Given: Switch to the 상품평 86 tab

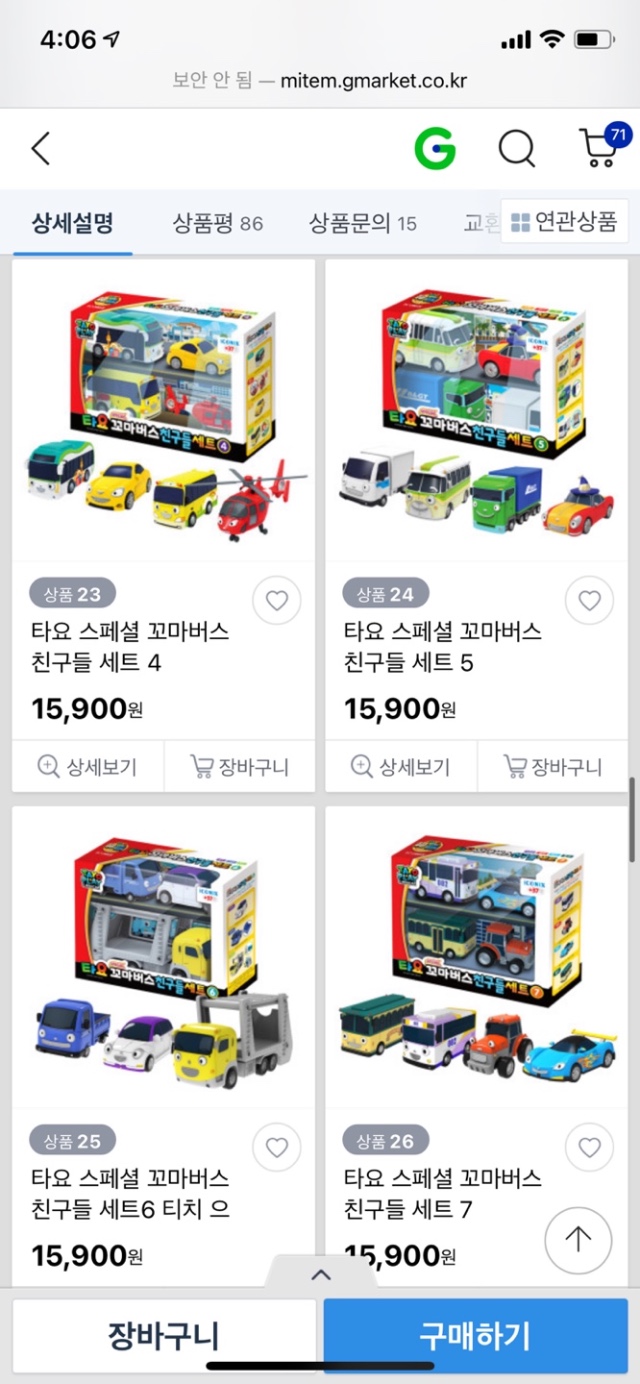Looking at the screenshot, I should click(217, 222).
